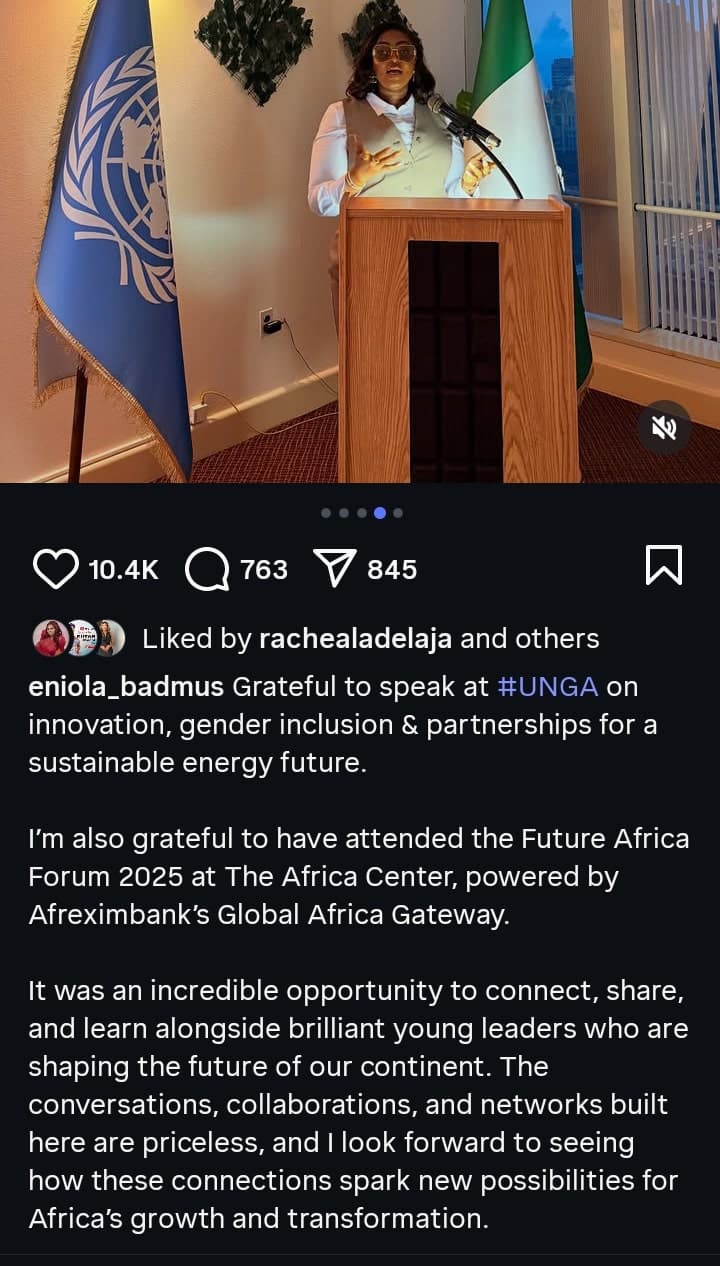Image resolution: width=720 pixels, height=1266 pixels.
Task: Save the post with bookmark icon
Action: pyautogui.click(x=664, y=566)
